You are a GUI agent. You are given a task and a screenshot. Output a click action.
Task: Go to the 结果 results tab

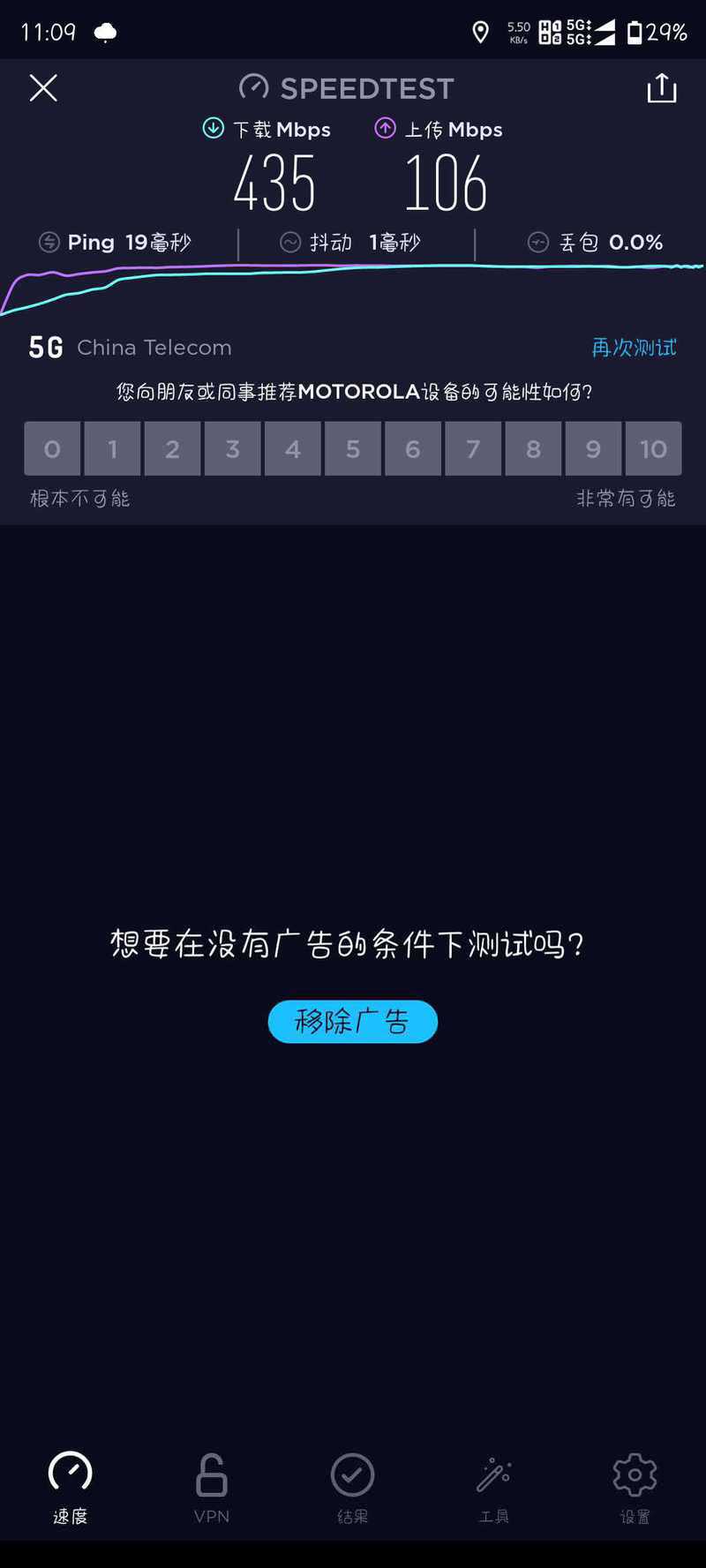coord(353,1488)
